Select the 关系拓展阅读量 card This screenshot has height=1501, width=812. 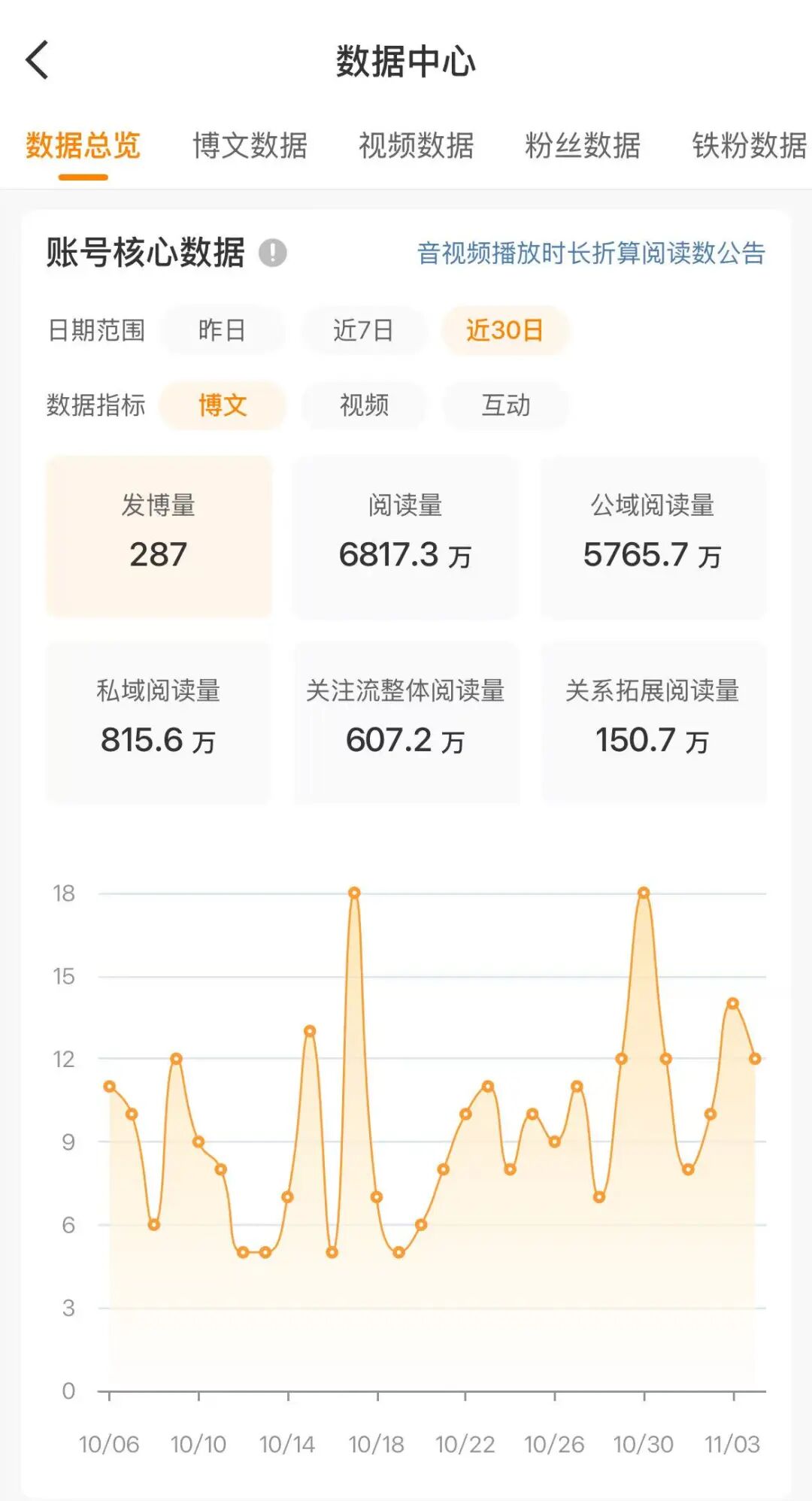point(653,722)
